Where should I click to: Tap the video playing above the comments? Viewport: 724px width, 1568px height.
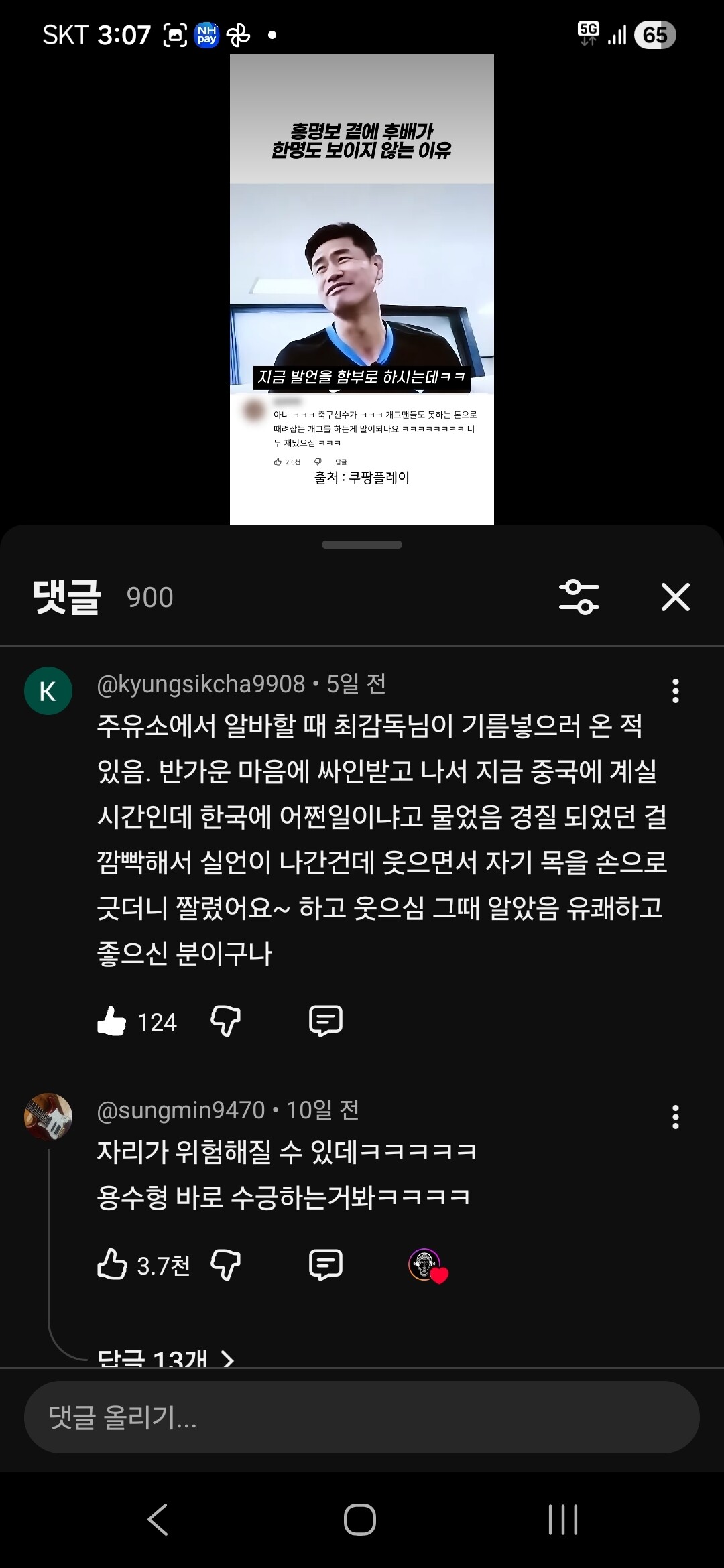pos(362,289)
